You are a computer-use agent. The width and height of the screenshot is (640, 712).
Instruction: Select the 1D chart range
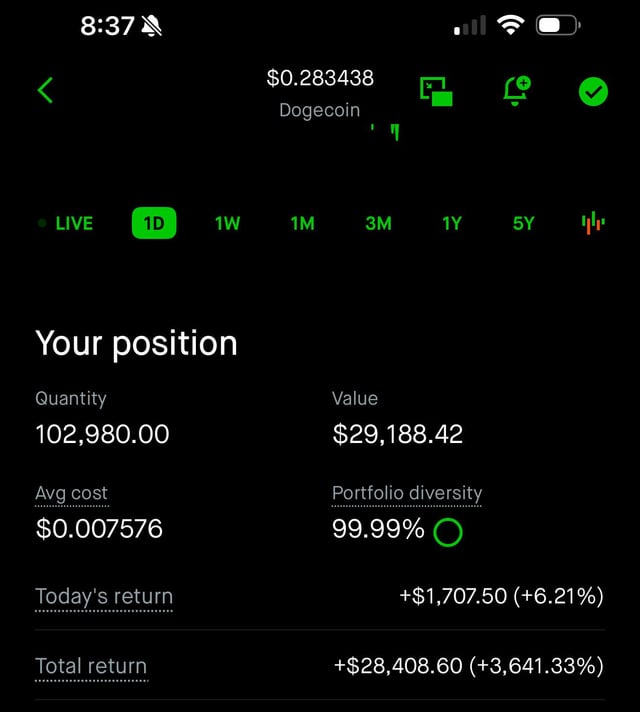pyautogui.click(x=154, y=224)
